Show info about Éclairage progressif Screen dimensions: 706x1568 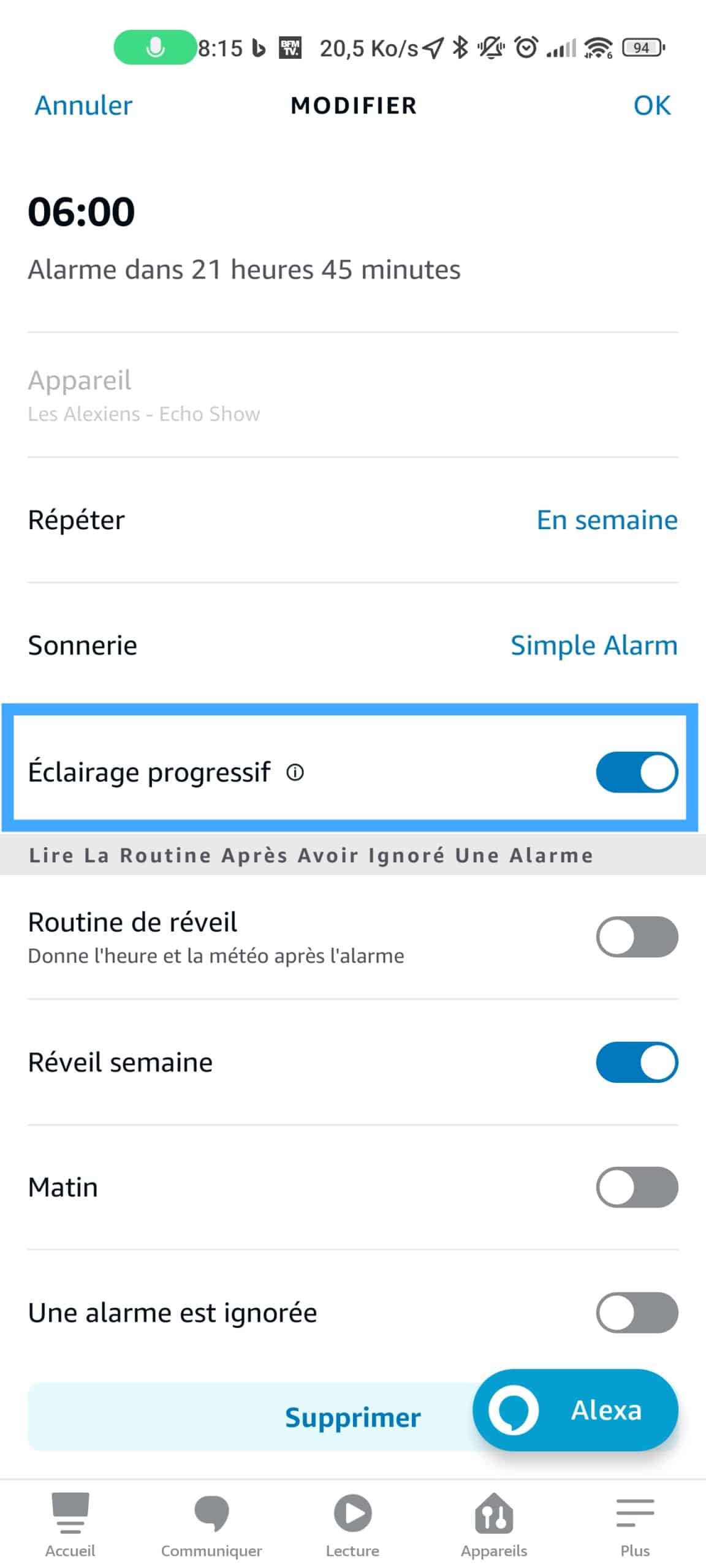pyautogui.click(x=295, y=772)
